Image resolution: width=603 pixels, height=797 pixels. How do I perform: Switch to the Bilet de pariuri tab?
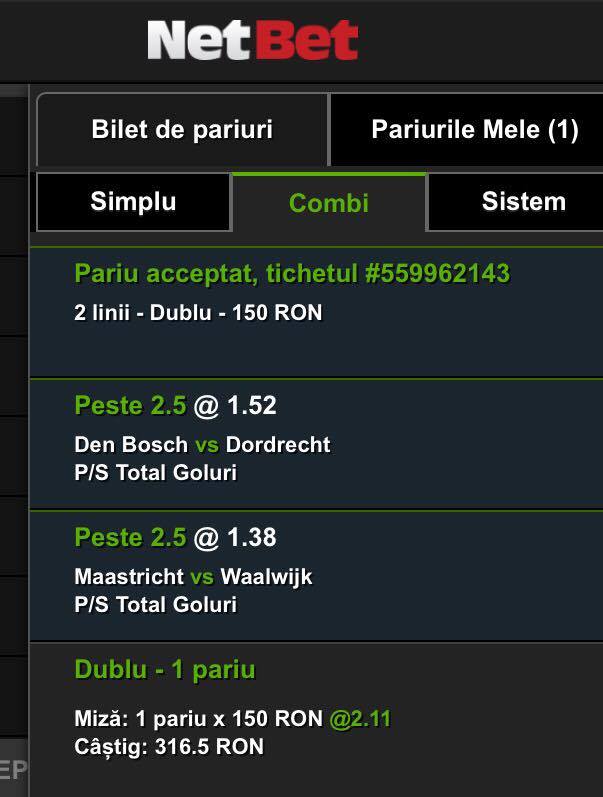pos(183,130)
